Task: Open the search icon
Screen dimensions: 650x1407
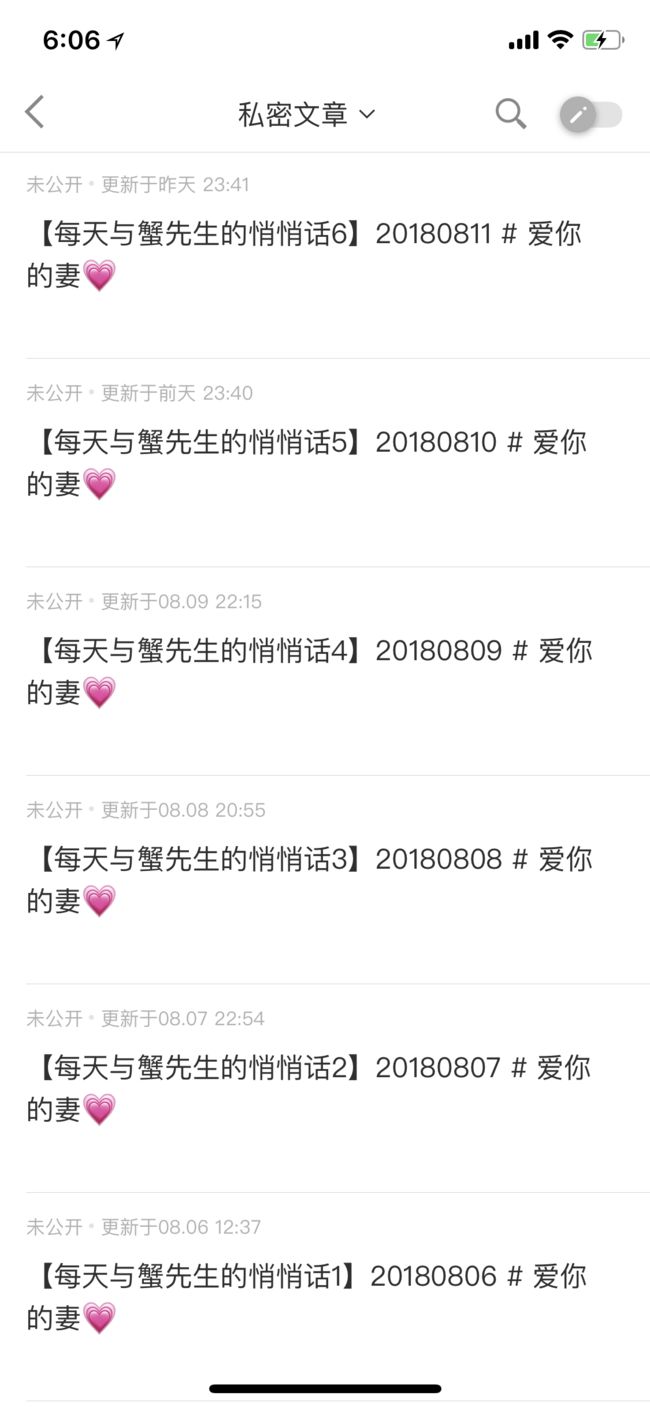Action: click(510, 114)
